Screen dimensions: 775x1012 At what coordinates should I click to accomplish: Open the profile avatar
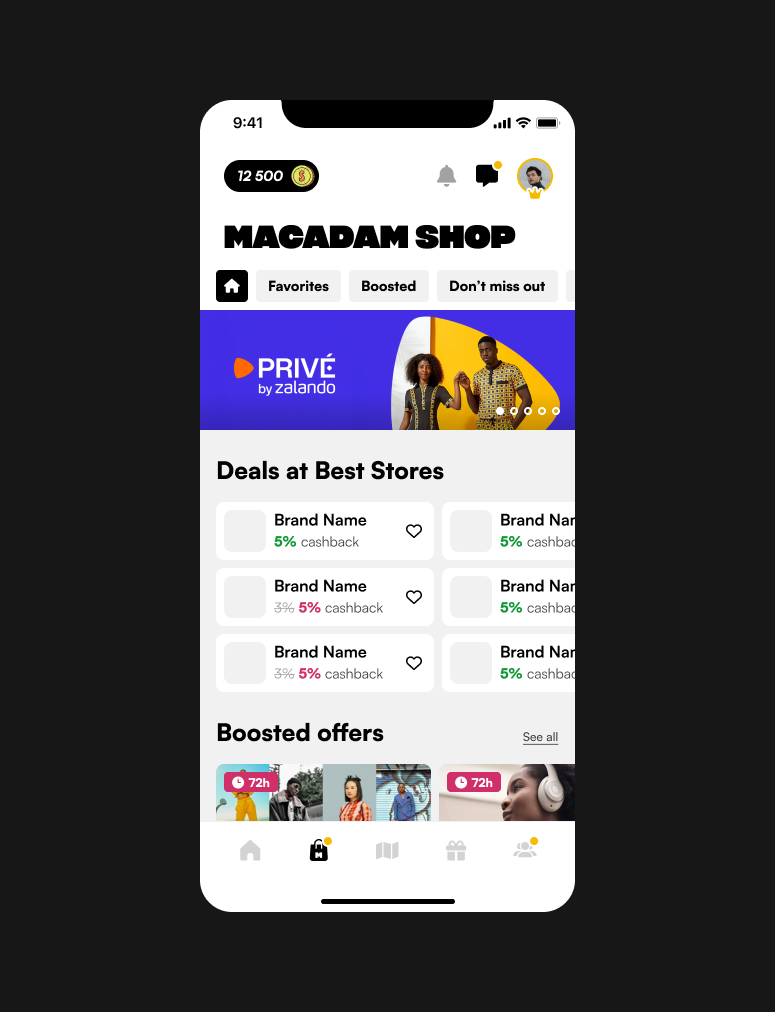click(534, 176)
